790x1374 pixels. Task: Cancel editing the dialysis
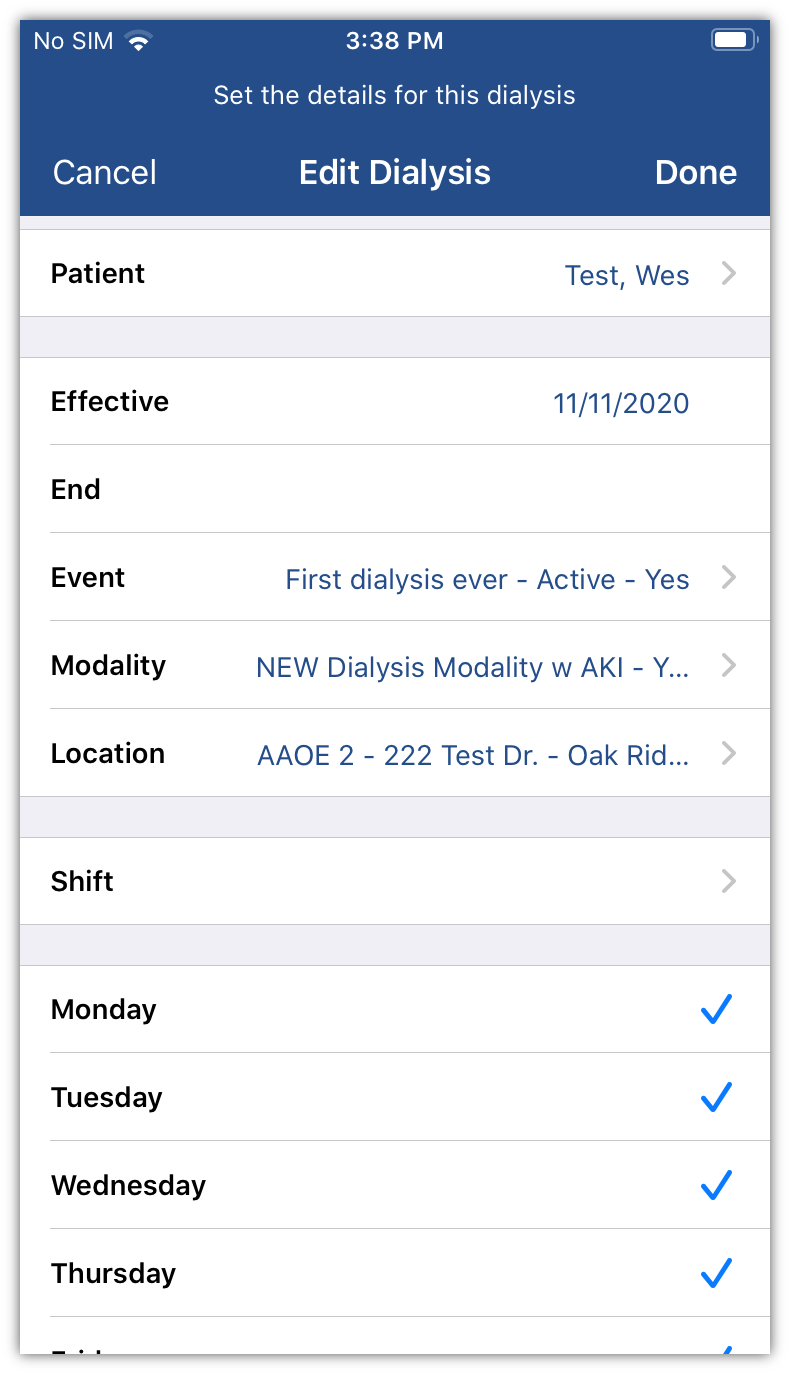point(104,173)
